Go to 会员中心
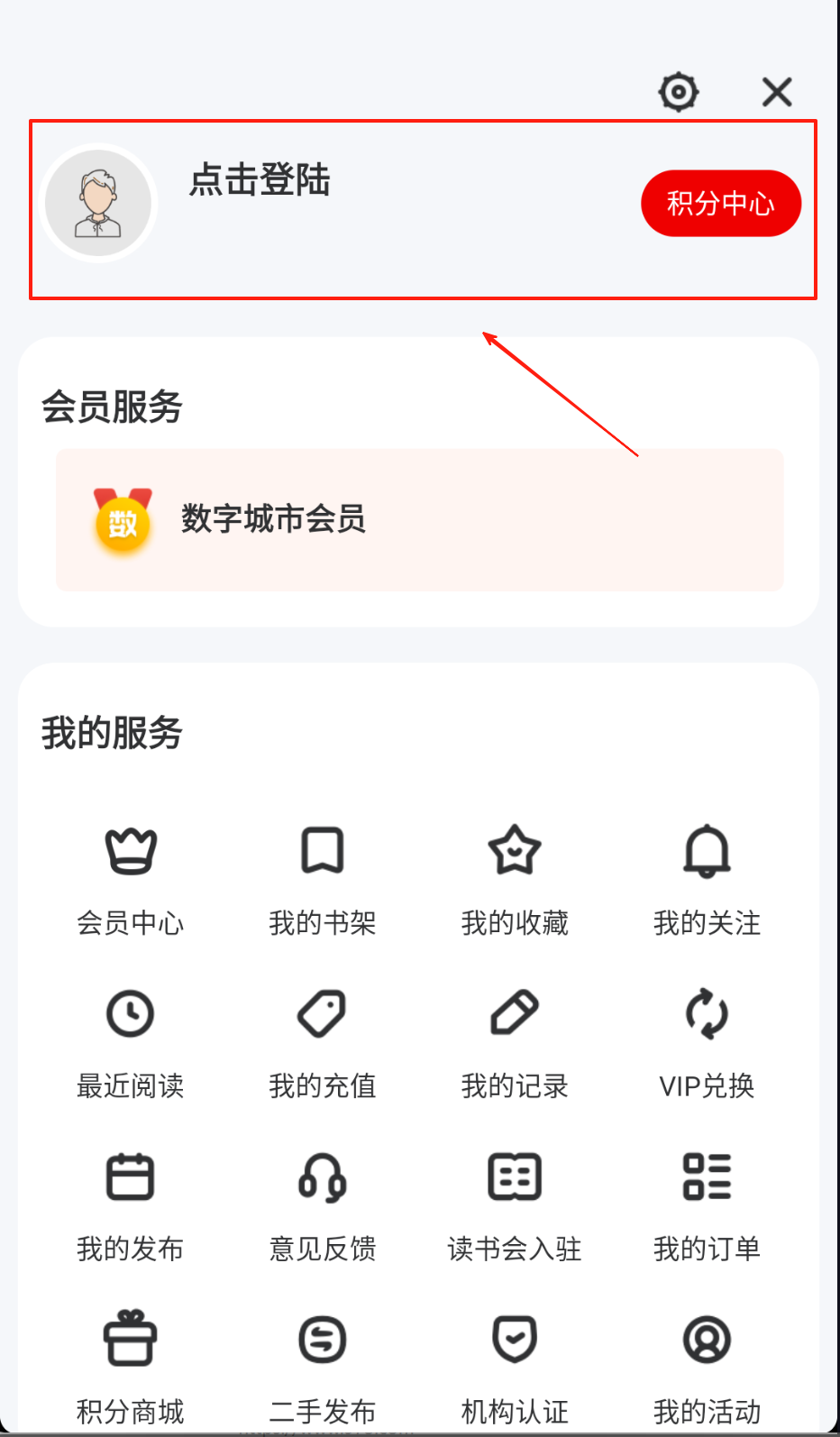 pos(131,874)
